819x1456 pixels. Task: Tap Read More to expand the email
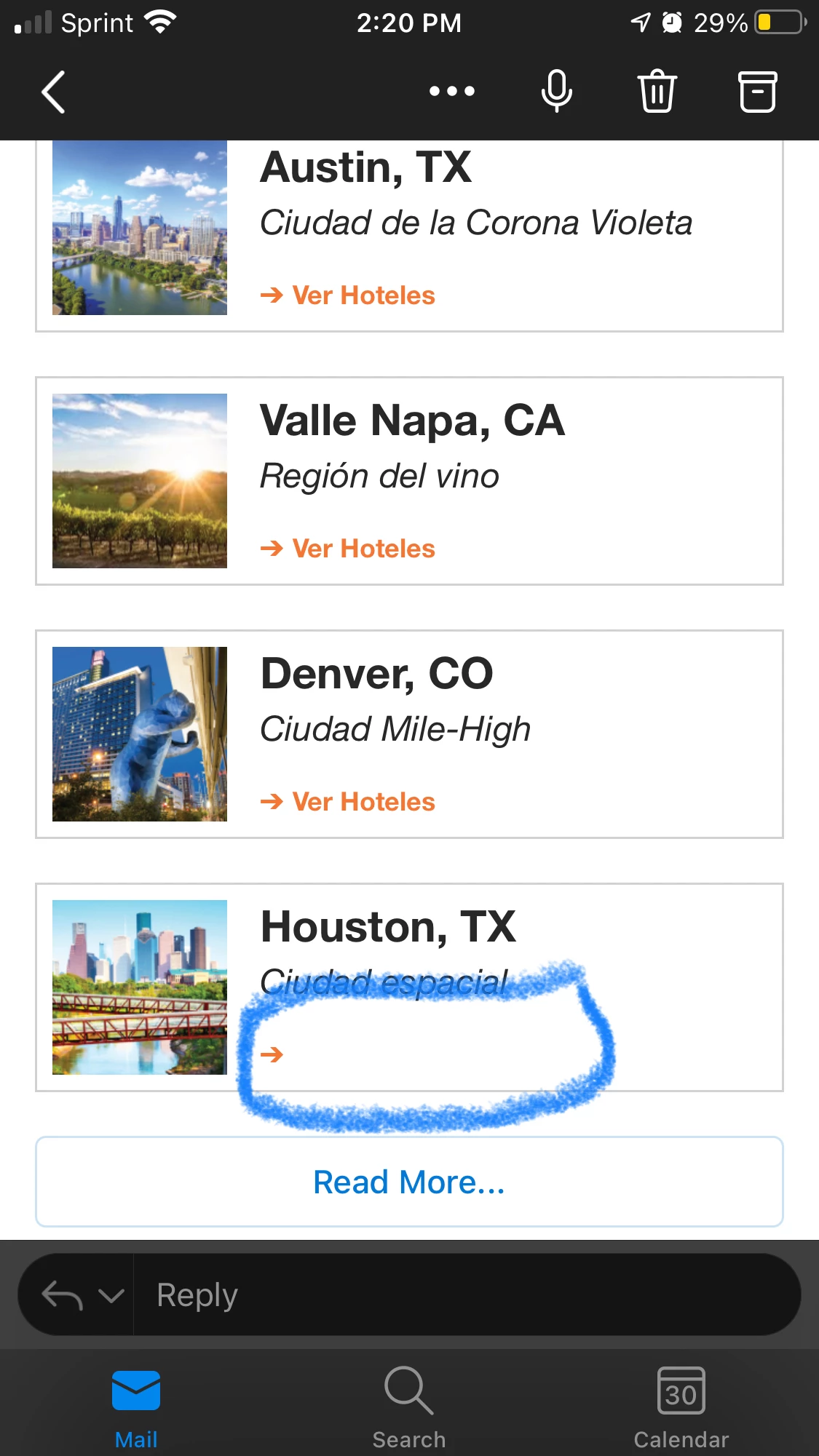(x=409, y=1182)
